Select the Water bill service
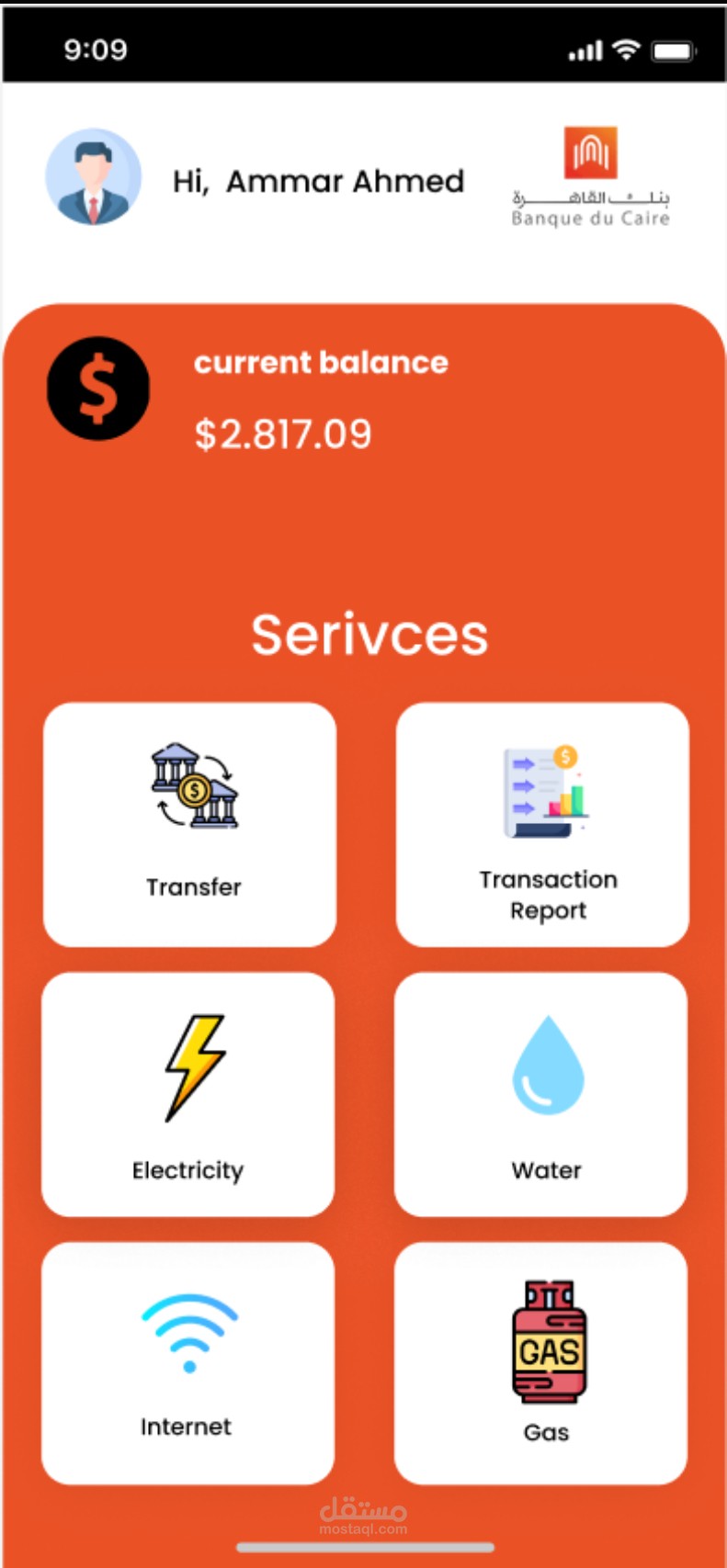 pos(540,1094)
